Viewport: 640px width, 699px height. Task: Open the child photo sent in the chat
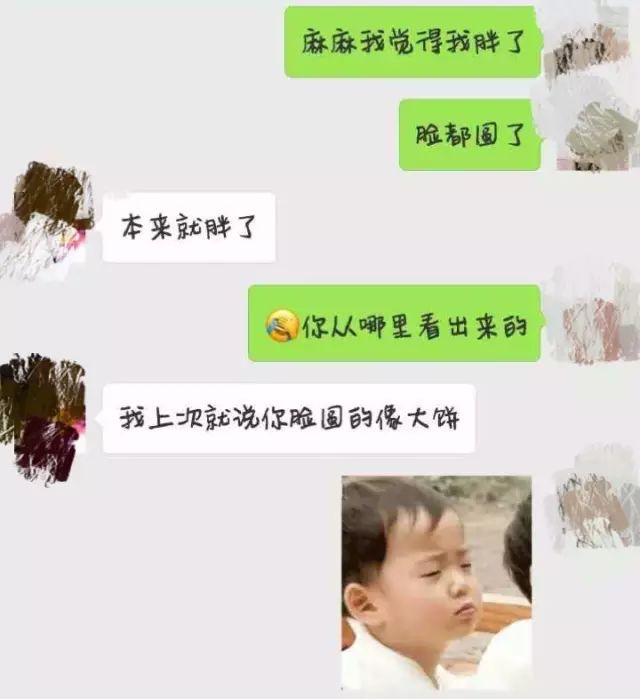point(436,582)
